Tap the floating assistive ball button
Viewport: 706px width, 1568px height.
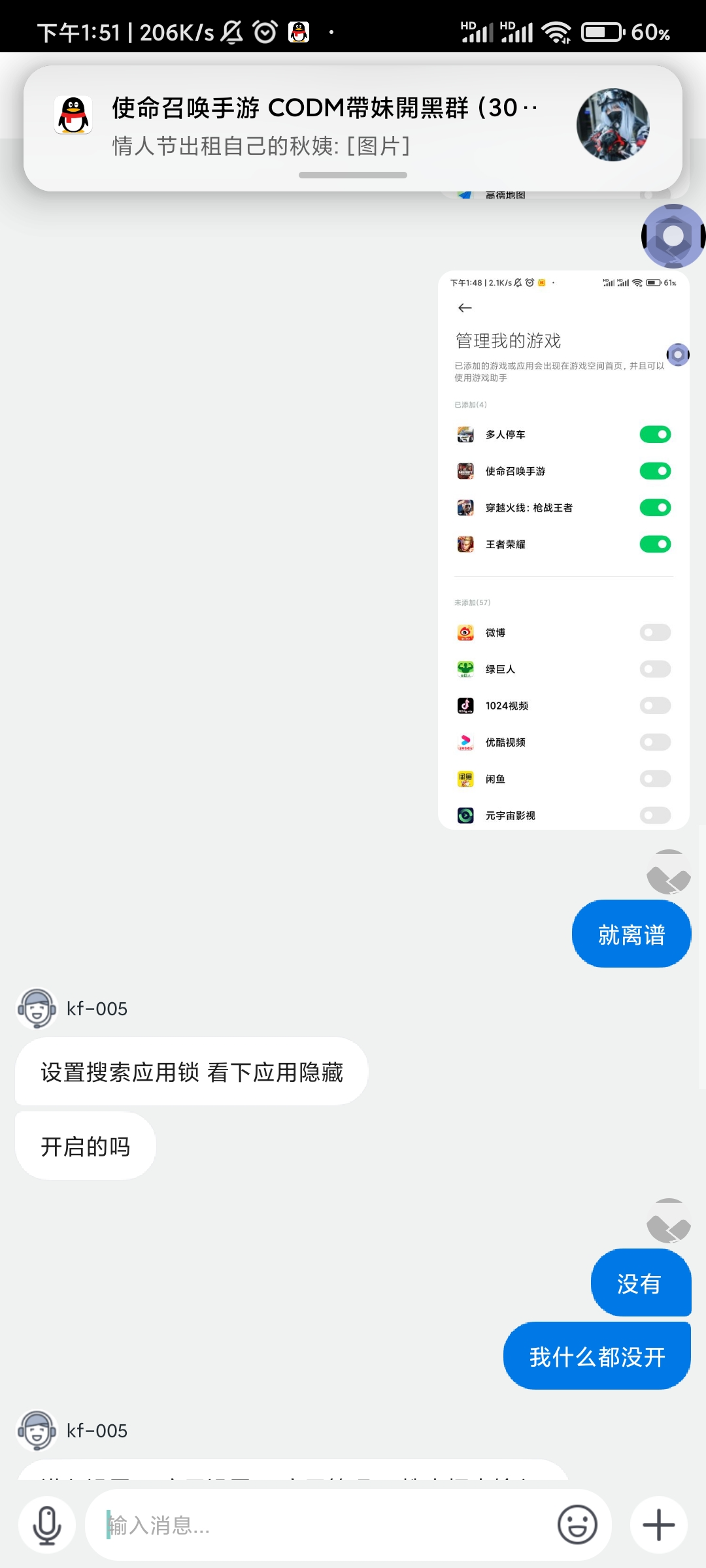coord(673,236)
